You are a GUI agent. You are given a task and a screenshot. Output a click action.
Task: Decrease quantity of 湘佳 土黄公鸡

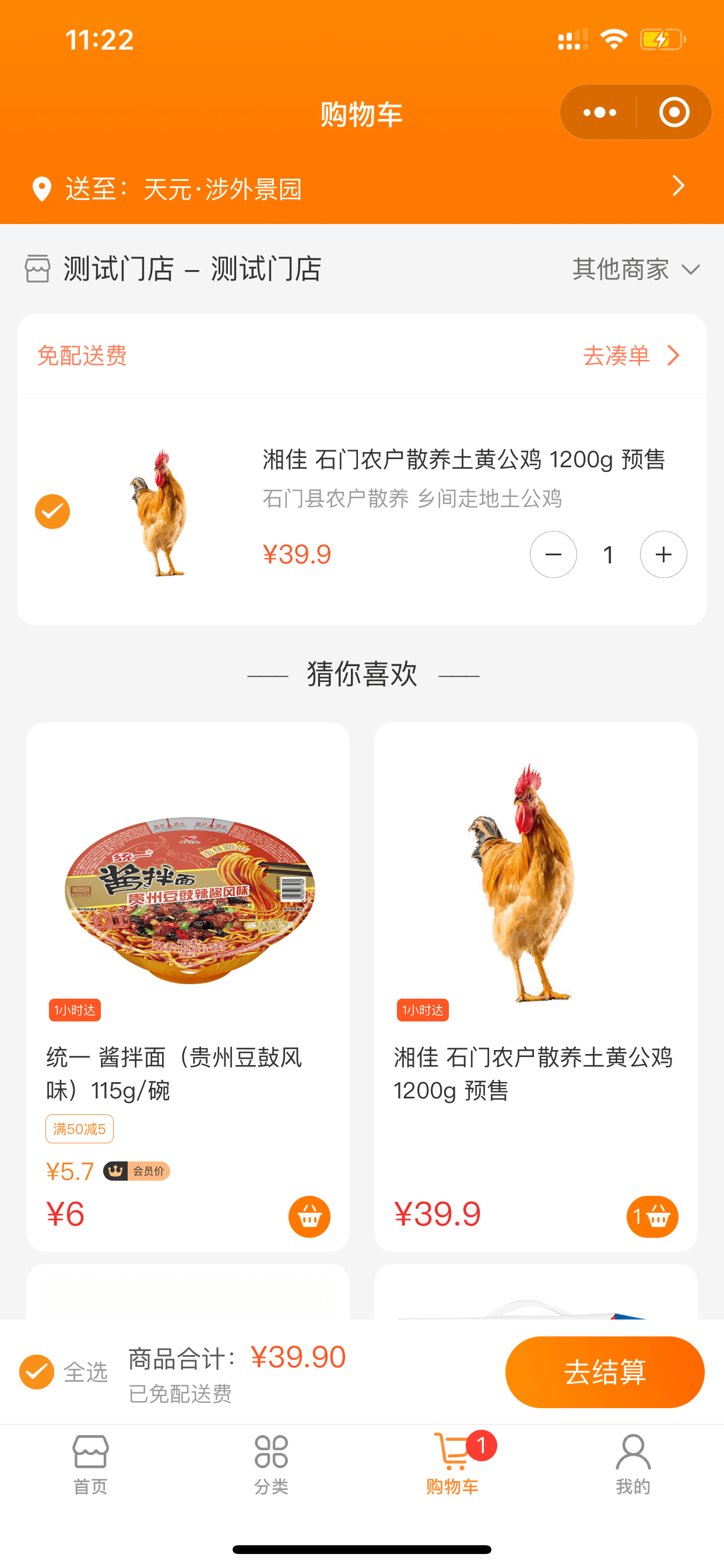553,555
